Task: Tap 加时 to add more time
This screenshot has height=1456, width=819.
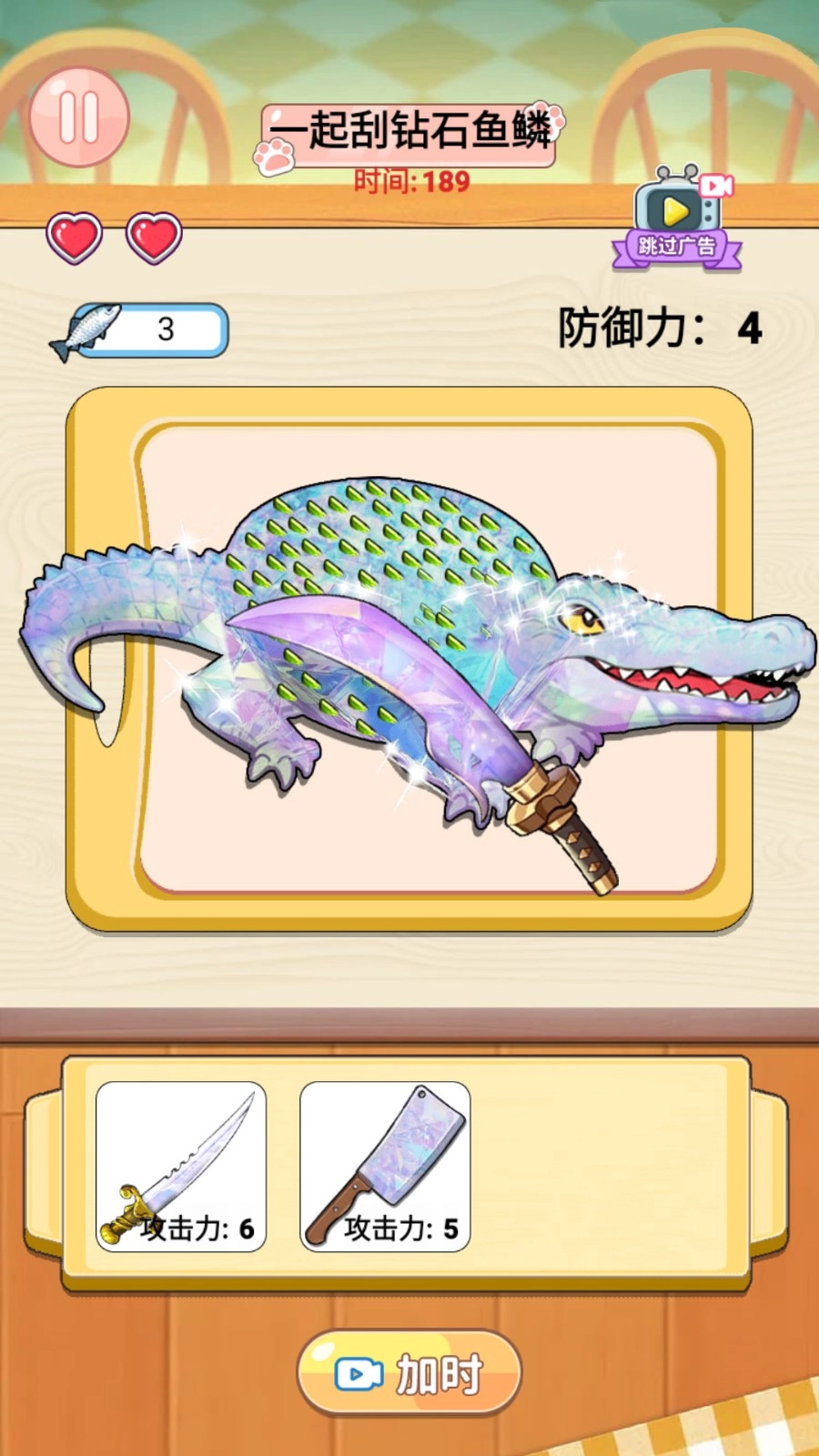Action: pos(409,1372)
